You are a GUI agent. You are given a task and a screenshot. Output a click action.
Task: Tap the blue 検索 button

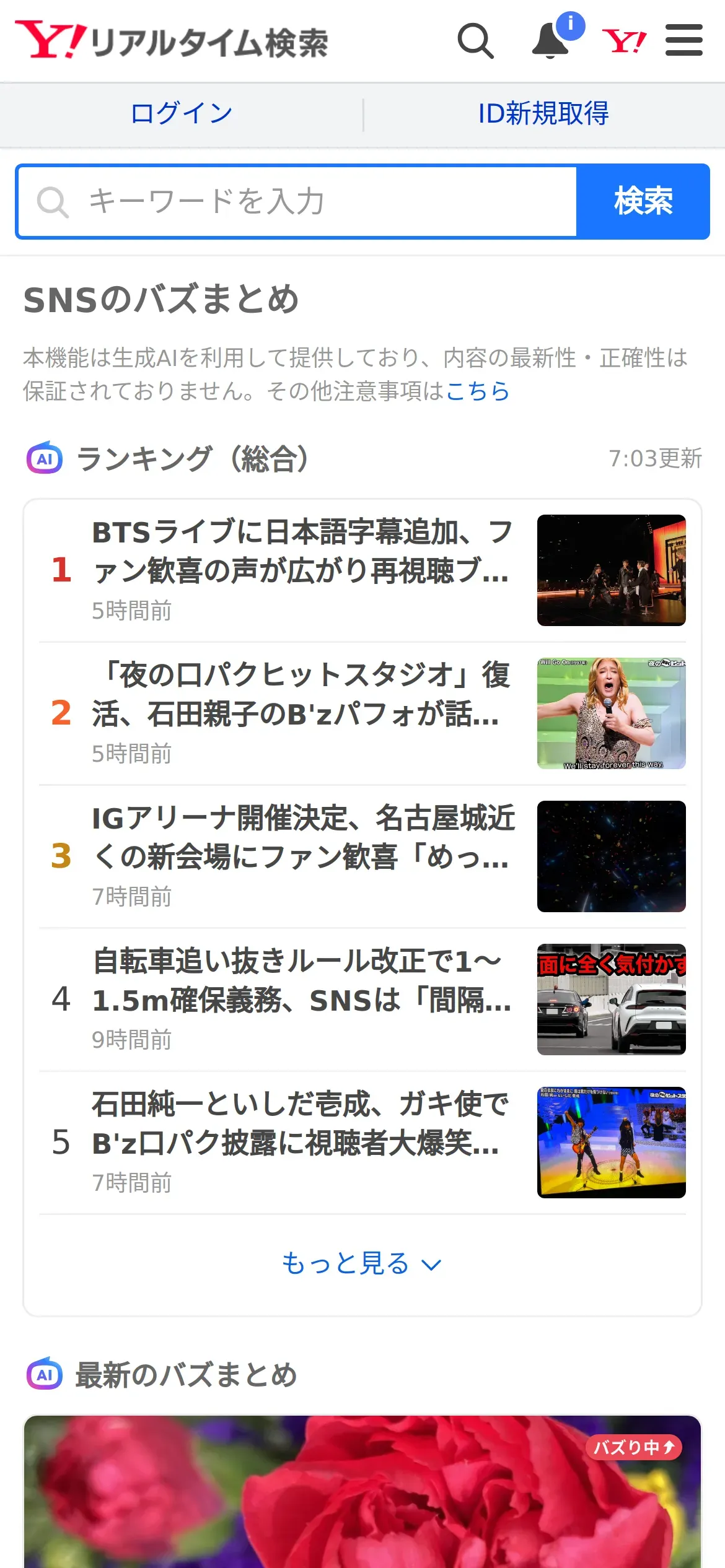tap(643, 202)
